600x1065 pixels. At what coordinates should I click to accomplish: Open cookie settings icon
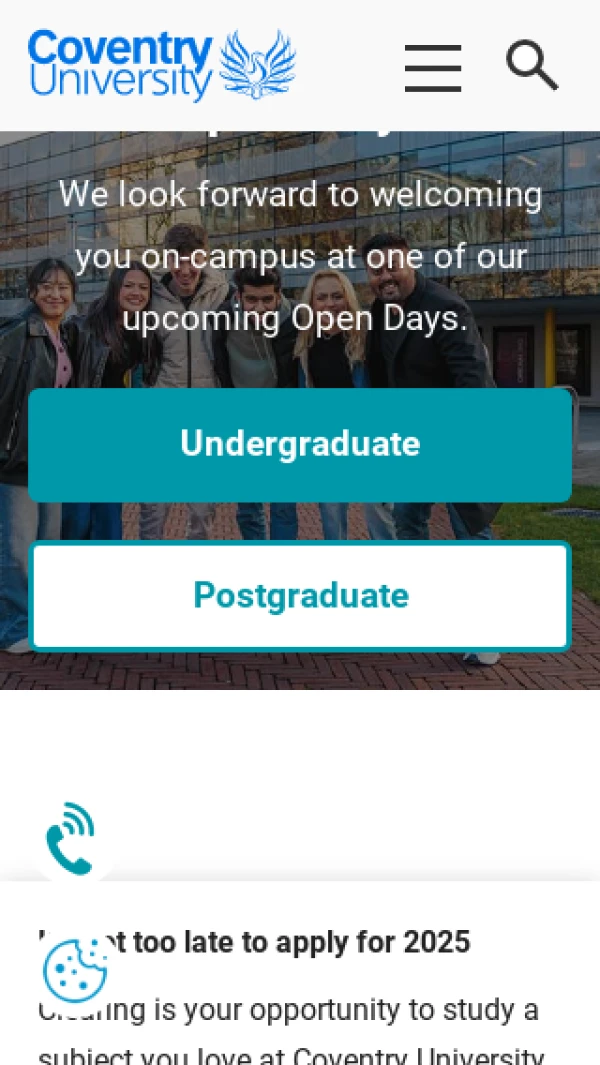click(74, 969)
